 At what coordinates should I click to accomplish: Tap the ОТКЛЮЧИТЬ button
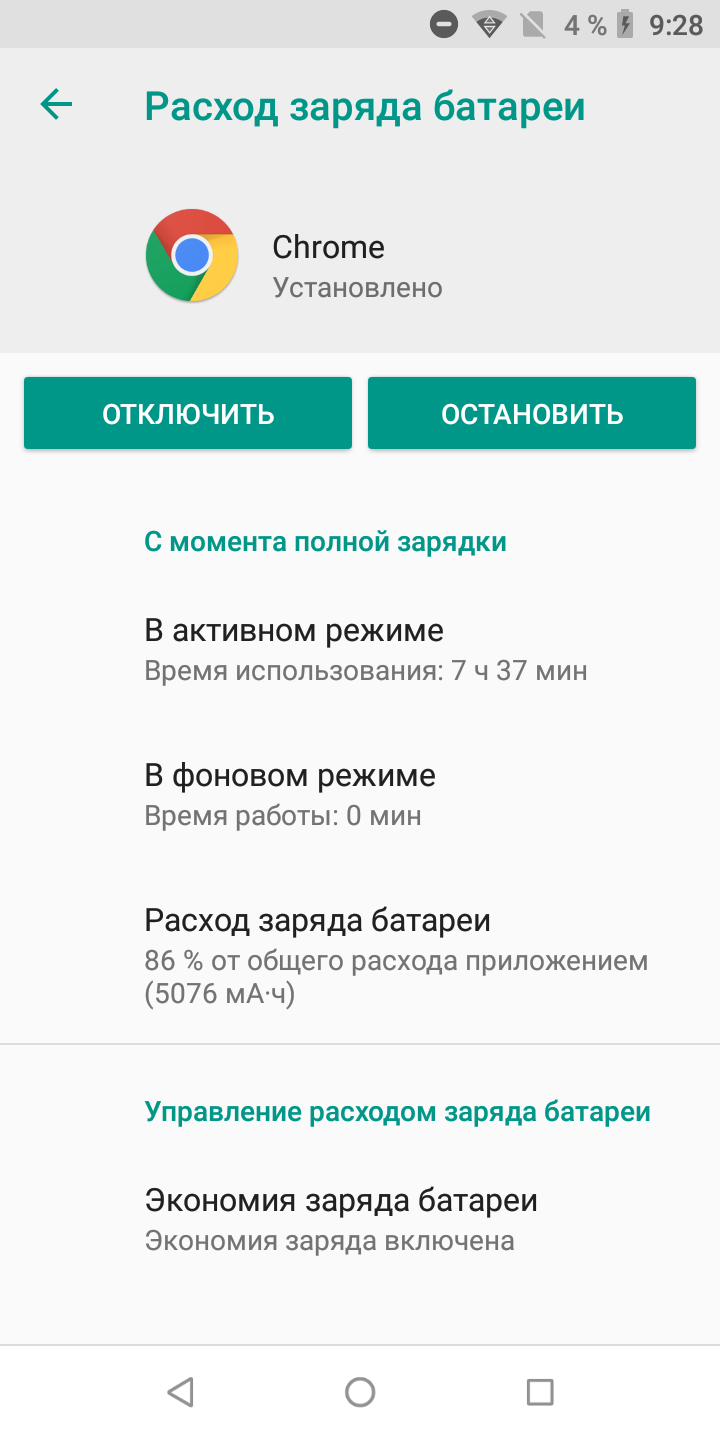point(188,413)
